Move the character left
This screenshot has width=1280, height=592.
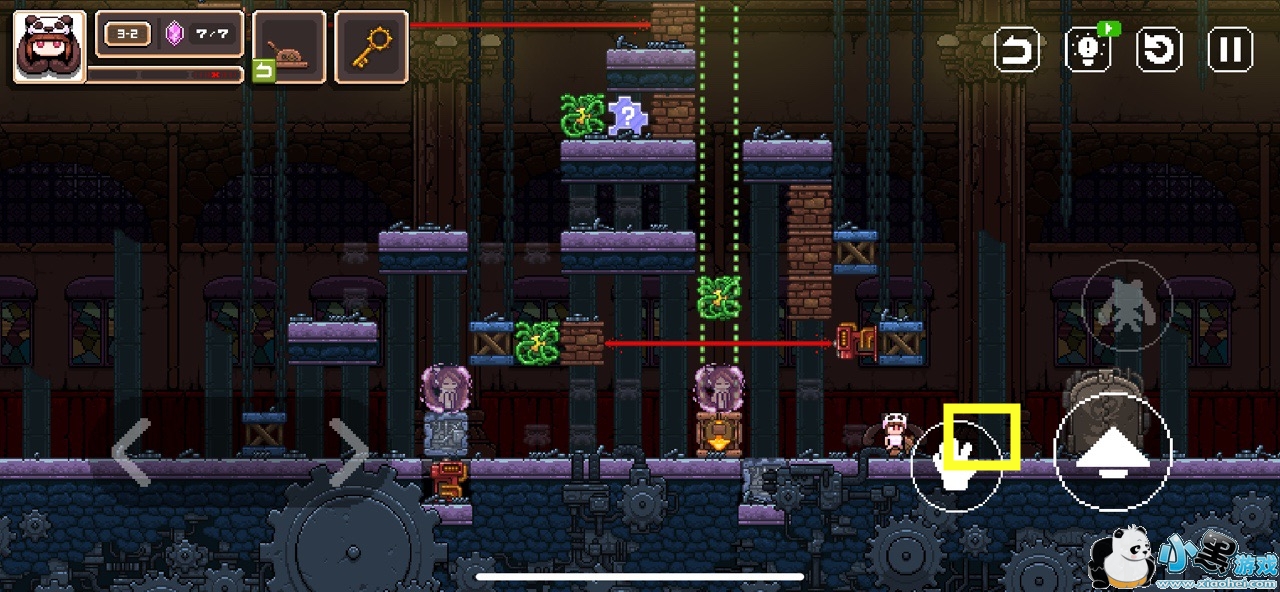coord(131,452)
